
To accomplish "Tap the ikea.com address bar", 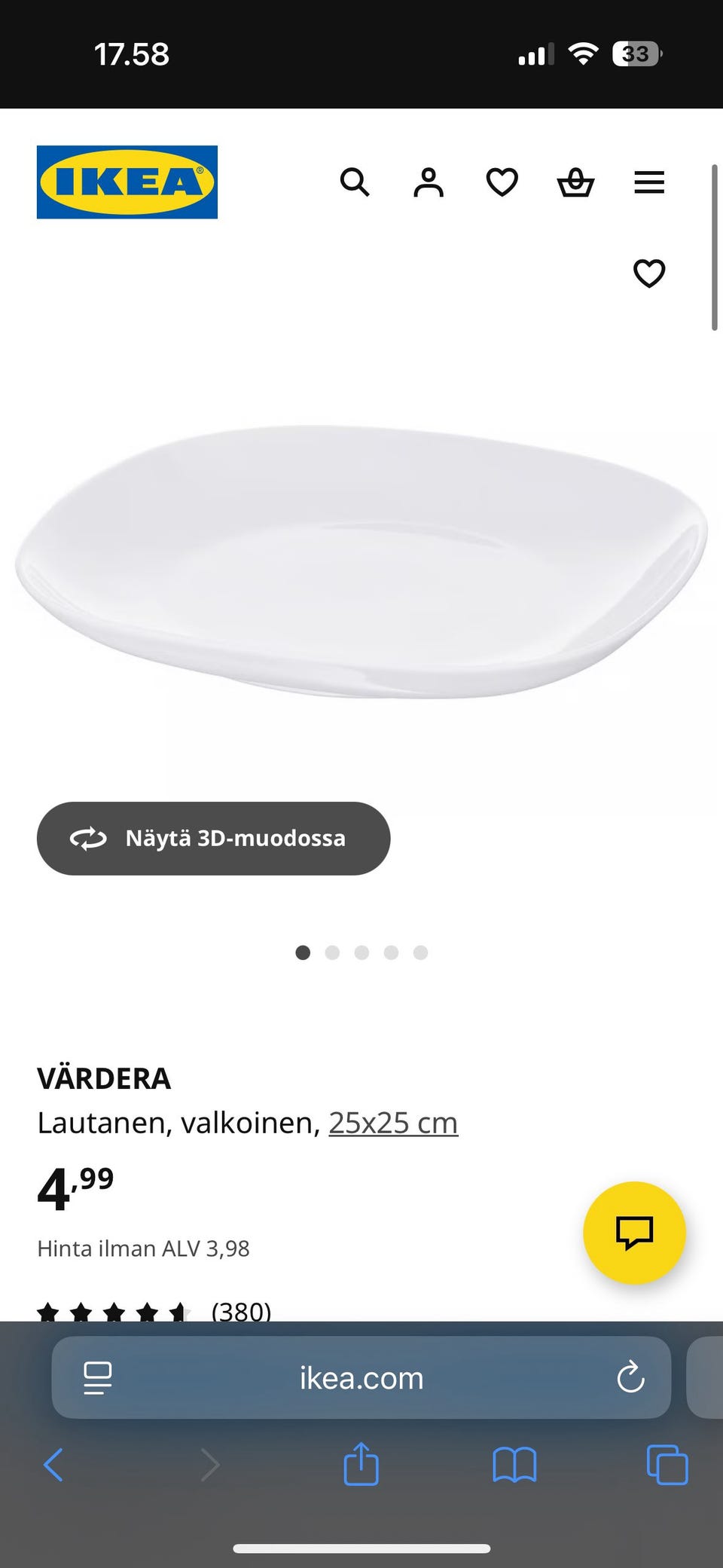I will click(x=361, y=1377).
